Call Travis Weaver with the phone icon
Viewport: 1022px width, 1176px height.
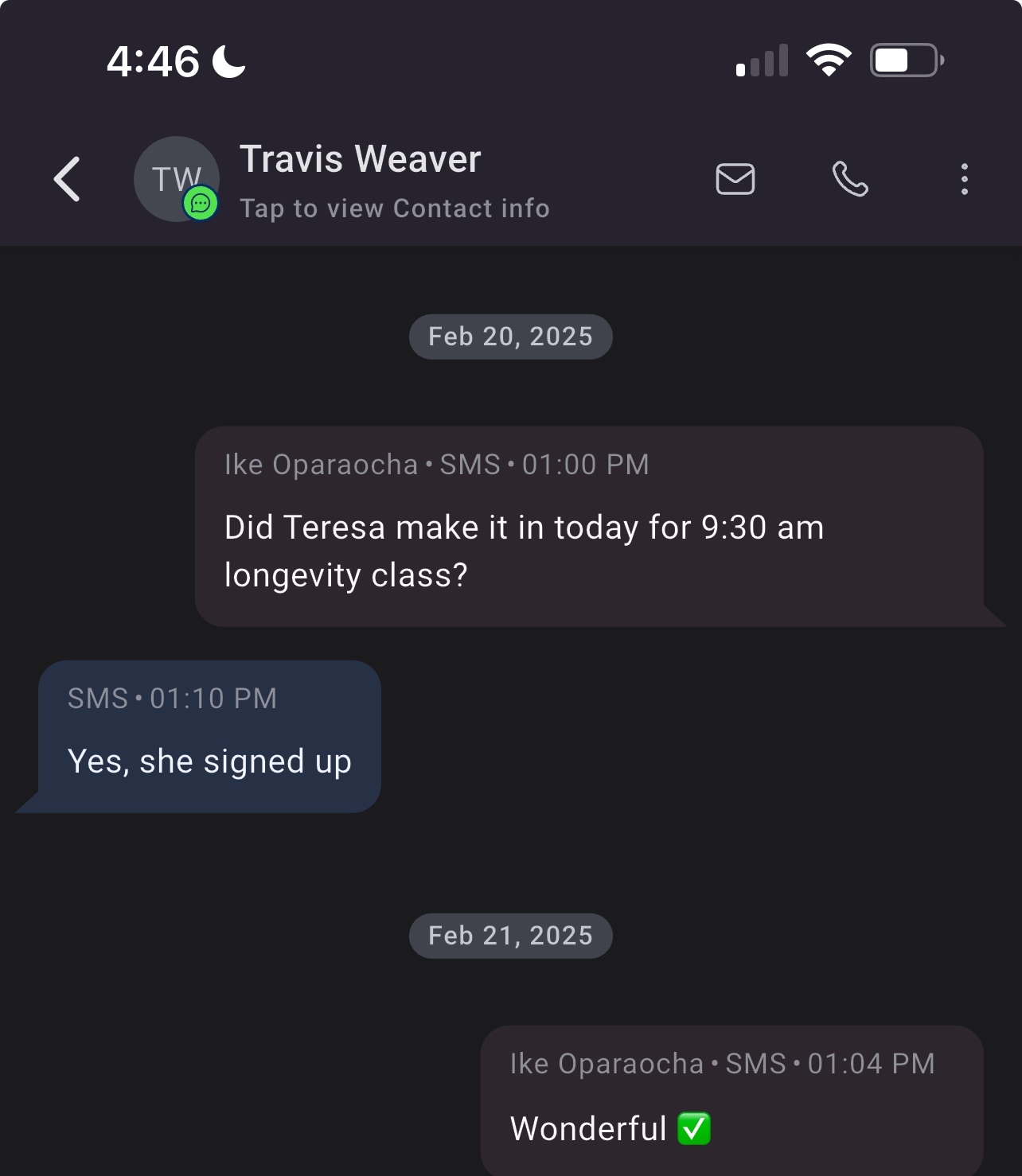(x=850, y=179)
